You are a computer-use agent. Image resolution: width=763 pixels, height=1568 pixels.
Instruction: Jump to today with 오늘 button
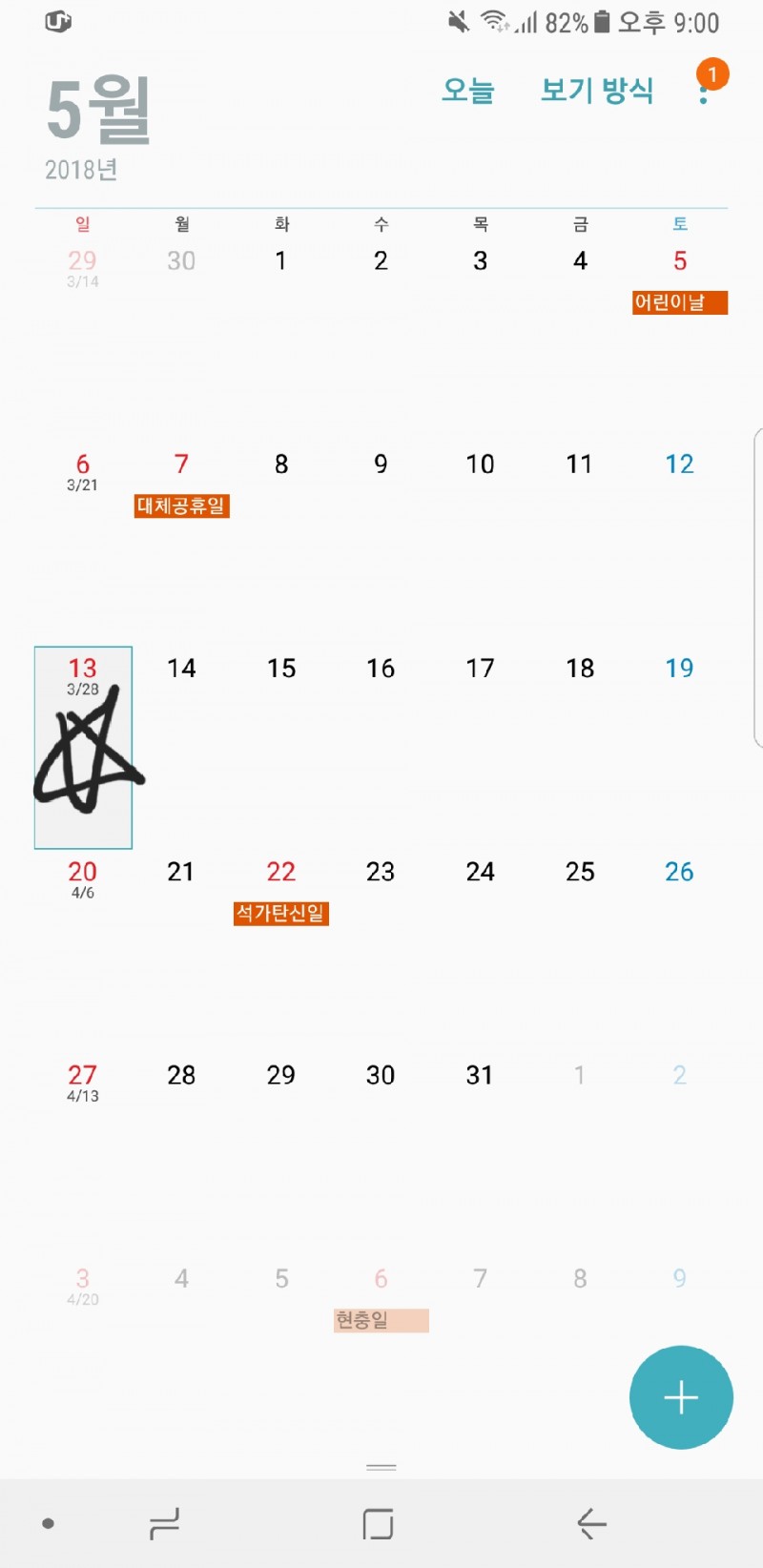click(x=467, y=92)
